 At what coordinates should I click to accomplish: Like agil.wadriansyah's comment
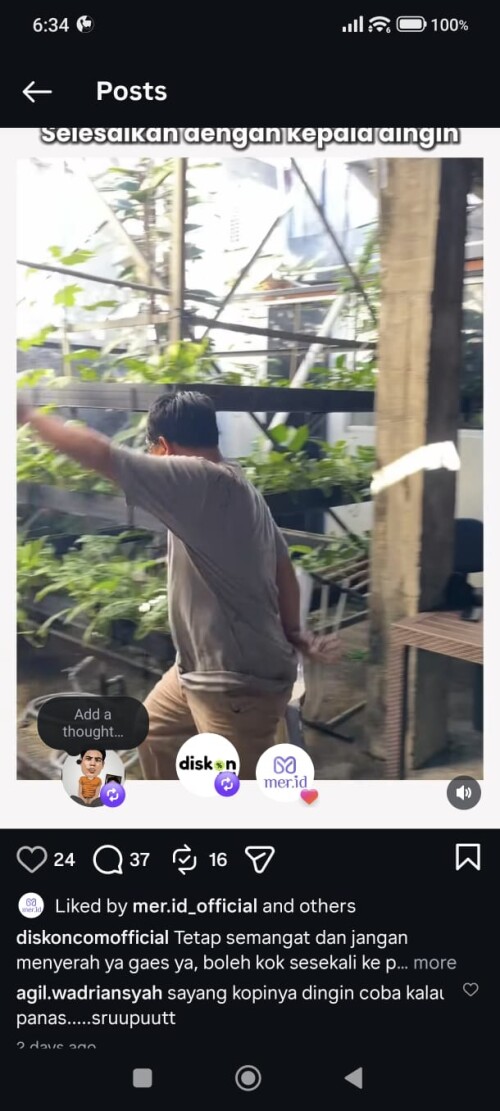point(470,990)
